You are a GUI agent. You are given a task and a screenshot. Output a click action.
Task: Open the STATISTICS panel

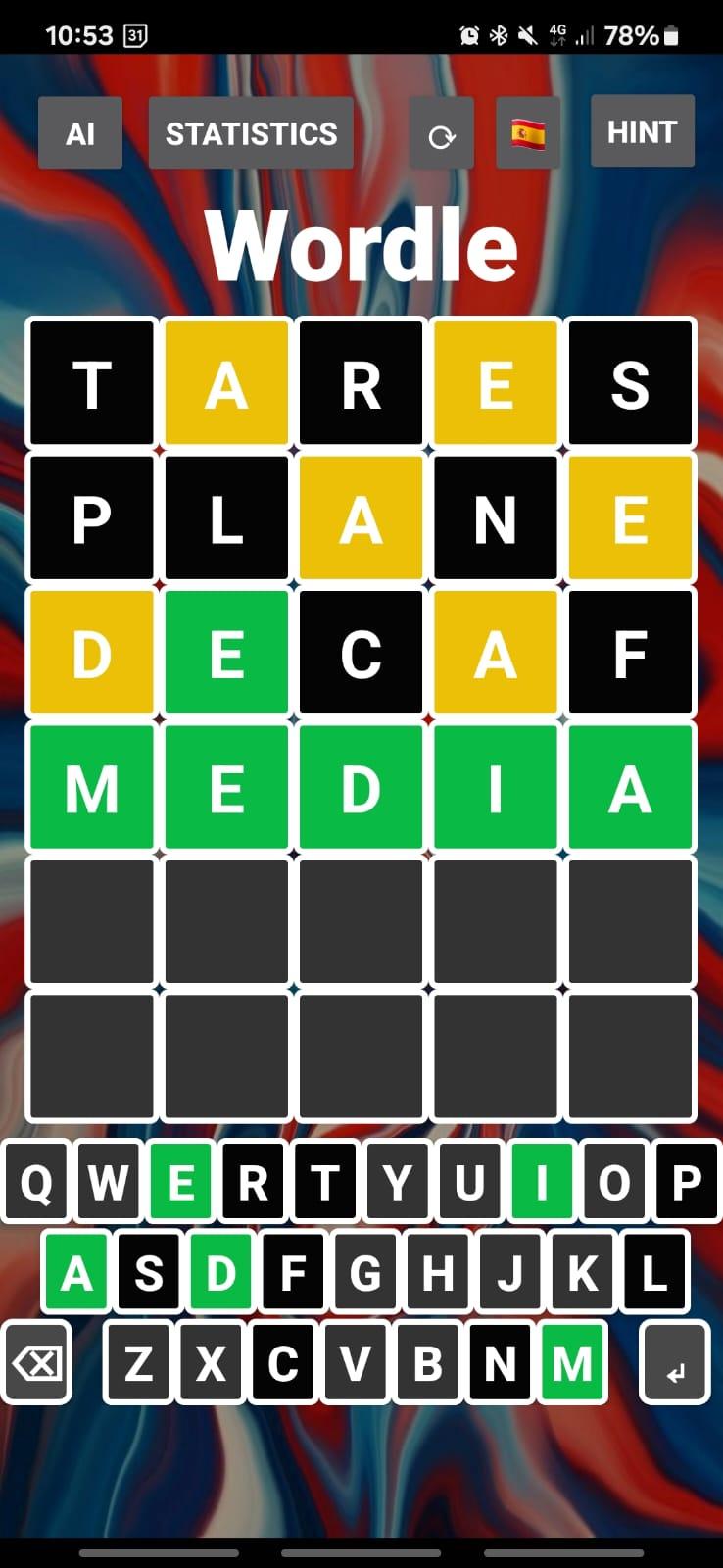click(251, 132)
